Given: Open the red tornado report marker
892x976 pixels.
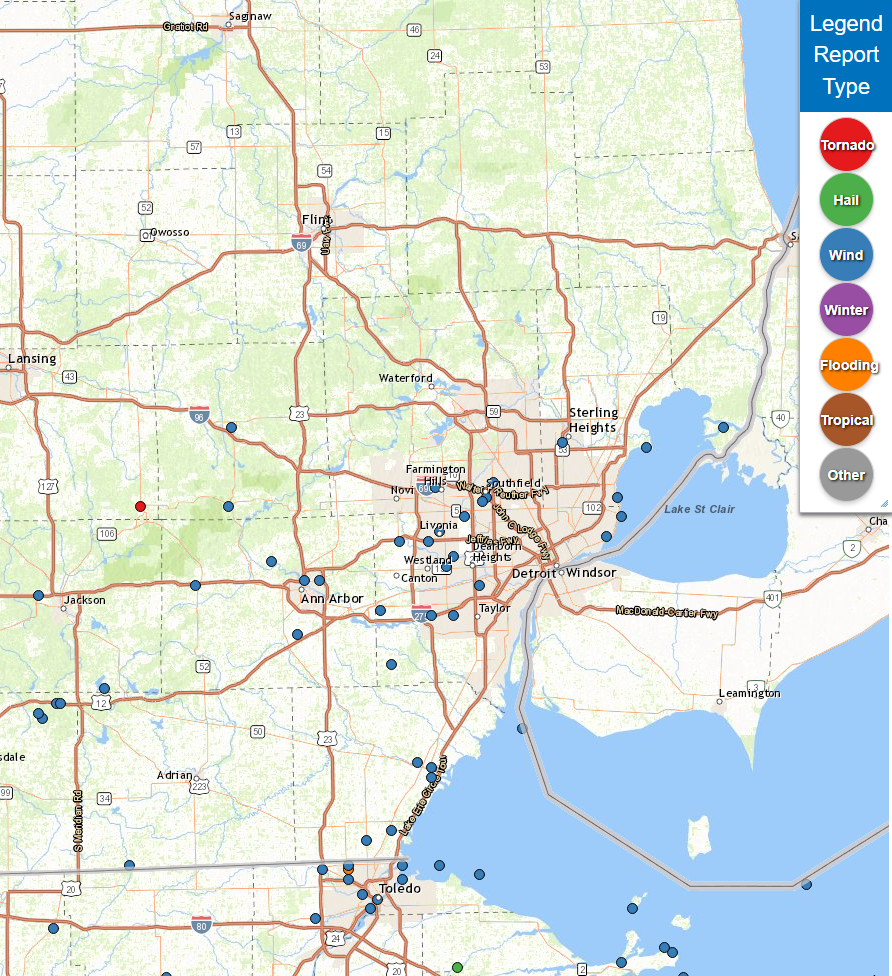Looking at the screenshot, I should point(141,506).
